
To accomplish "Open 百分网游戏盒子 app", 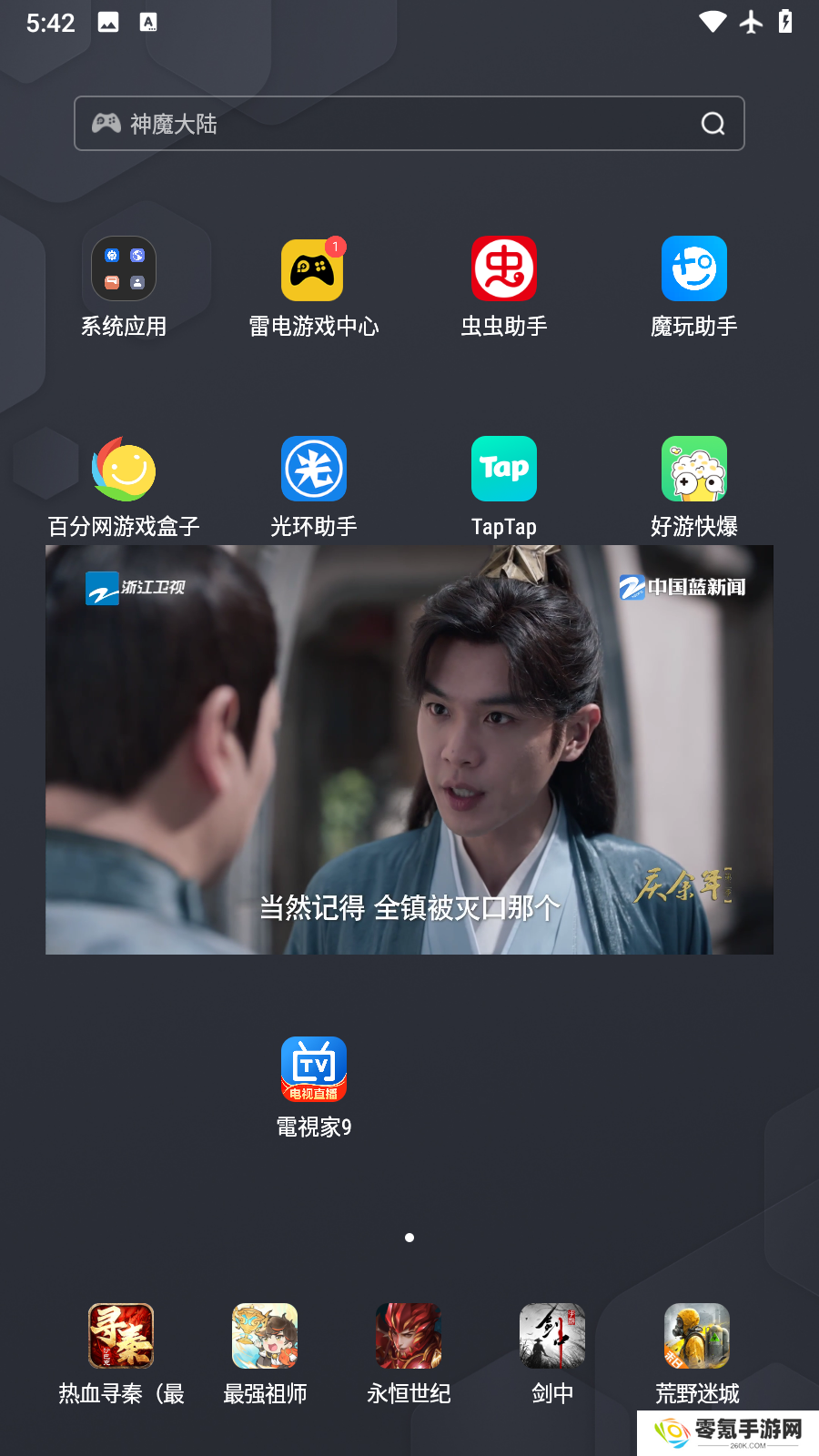I will tap(124, 470).
